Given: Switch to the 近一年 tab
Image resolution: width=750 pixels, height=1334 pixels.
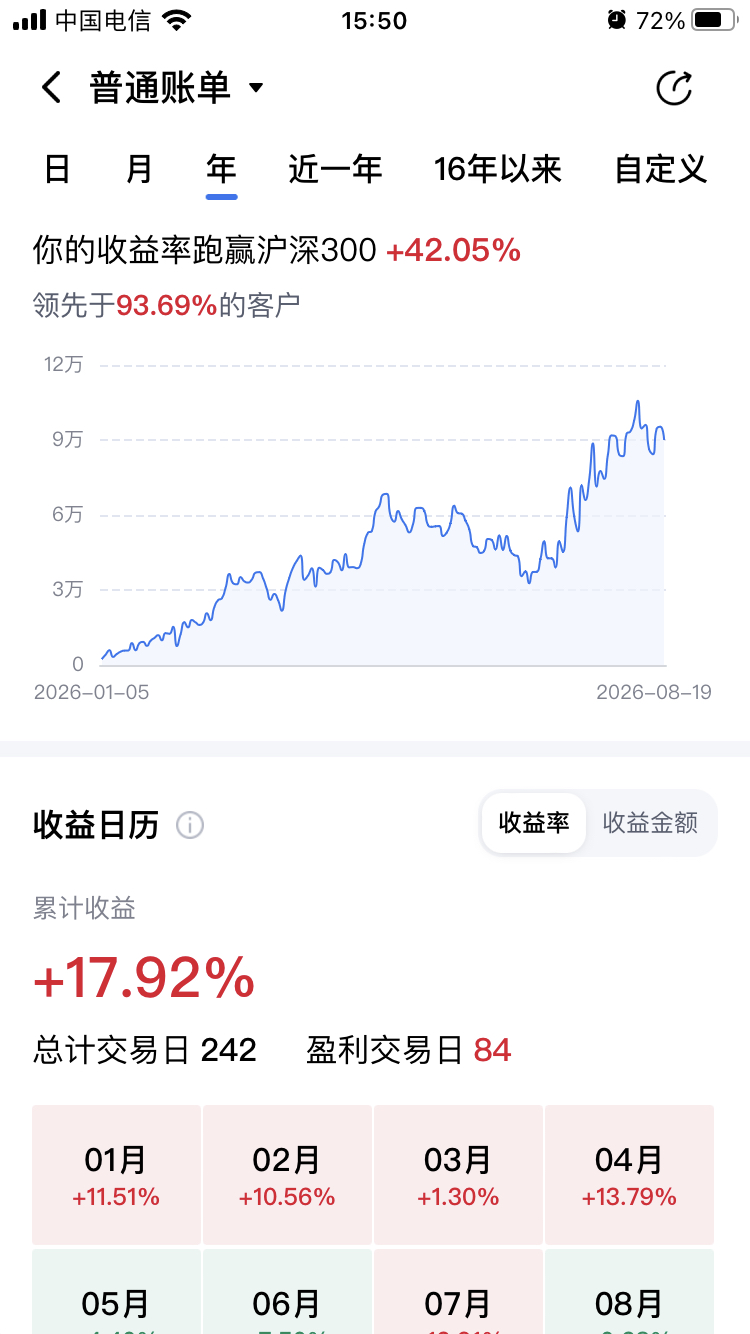Looking at the screenshot, I should click(335, 169).
